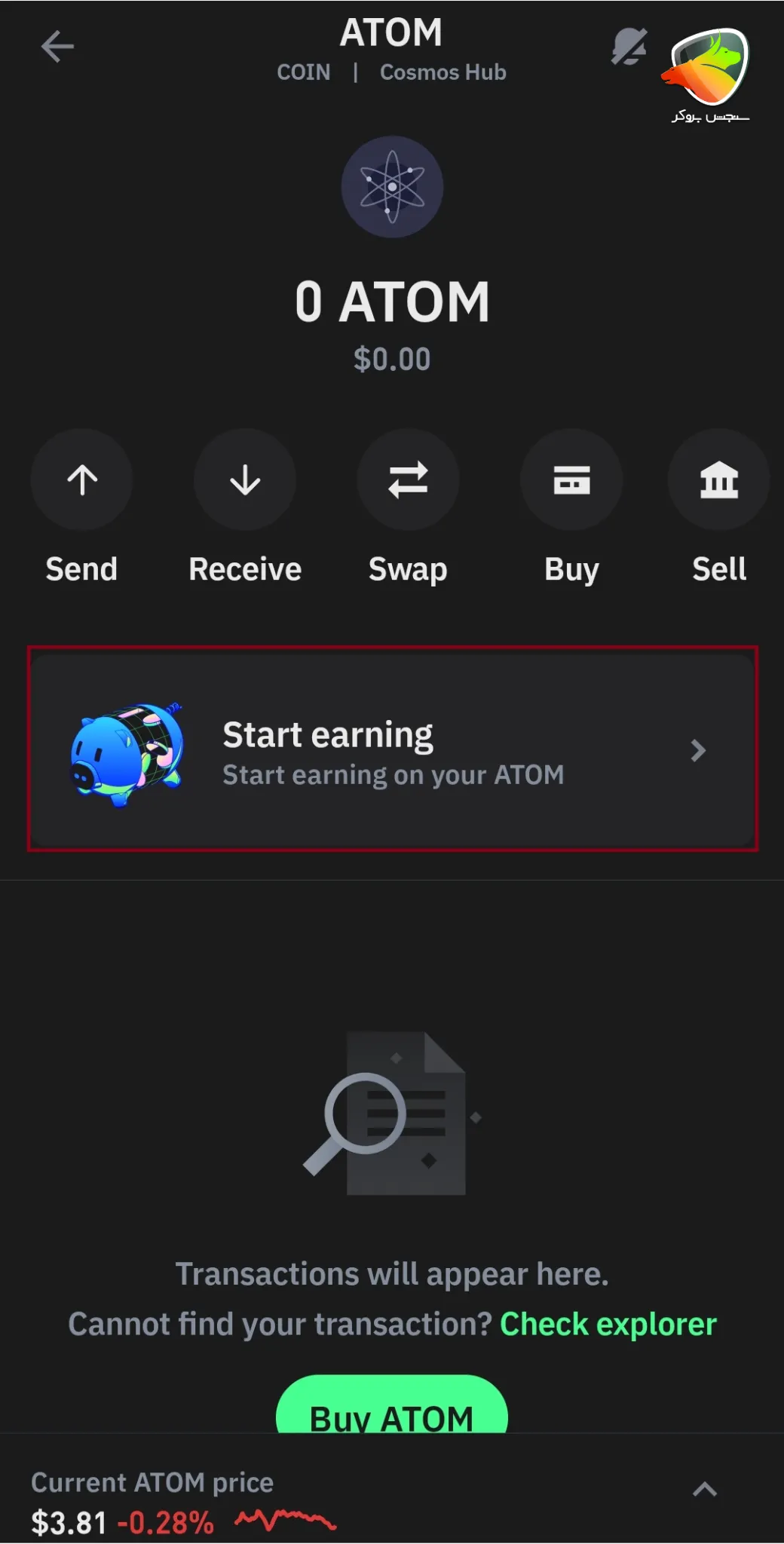The height and width of the screenshot is (1544, 784).
Task: Select Sell to cash out ATOM
Action: tap(718, 480)
